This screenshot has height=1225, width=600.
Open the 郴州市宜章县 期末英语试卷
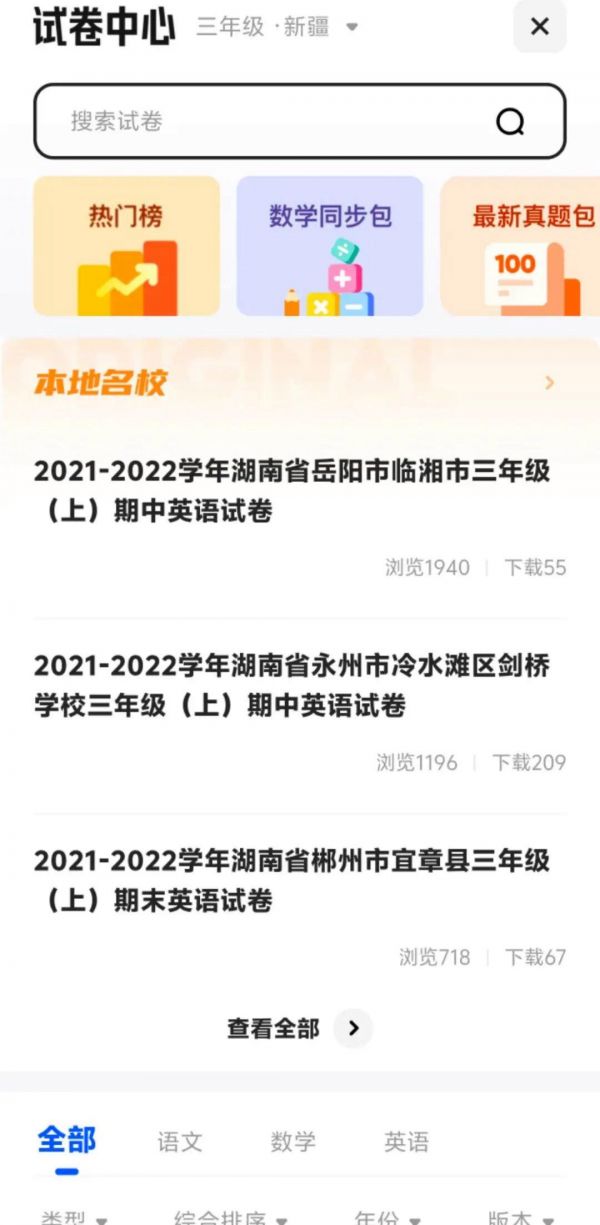tap(292, 881)
